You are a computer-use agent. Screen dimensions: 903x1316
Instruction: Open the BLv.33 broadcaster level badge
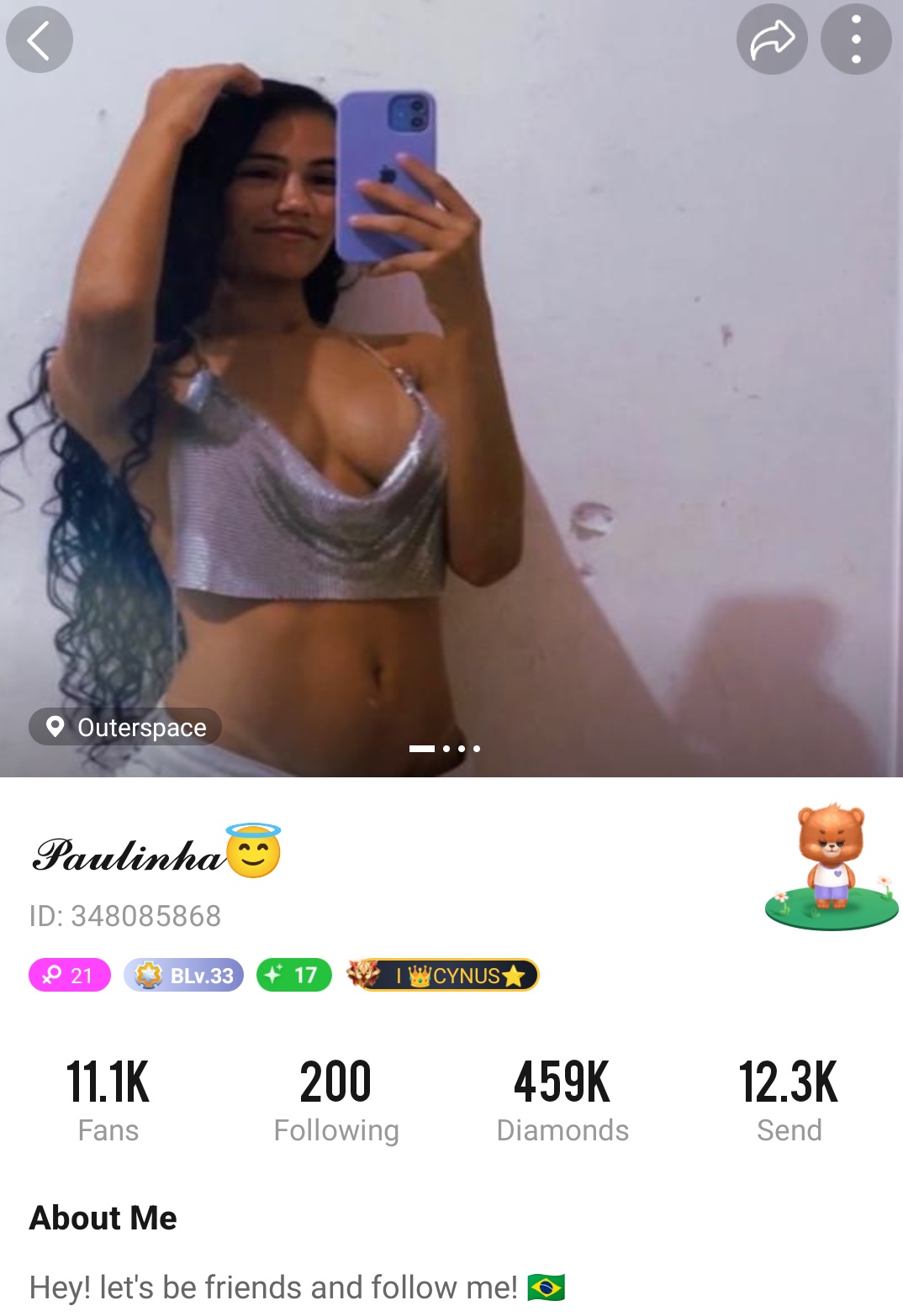click(x=183, y=975)
